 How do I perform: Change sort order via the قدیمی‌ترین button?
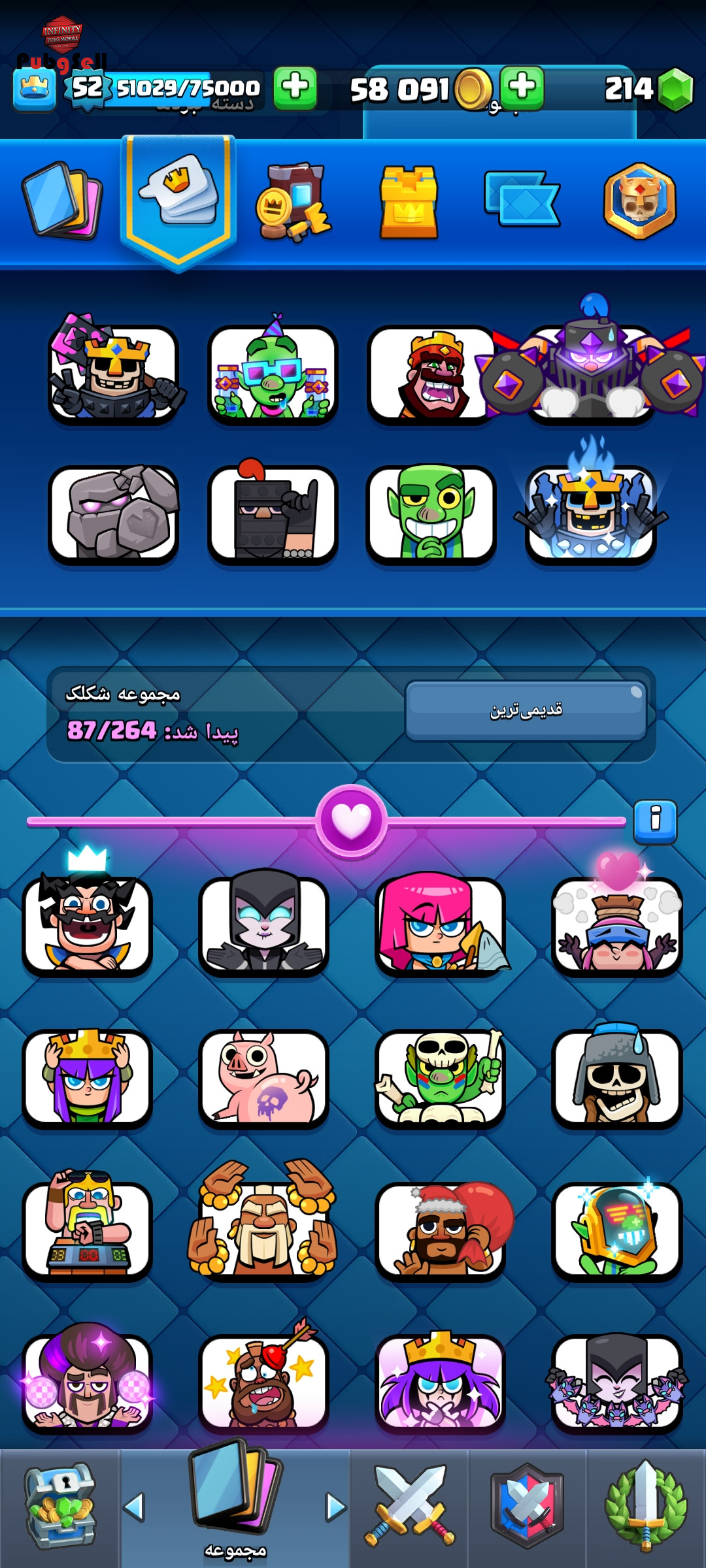coord(526,711)
